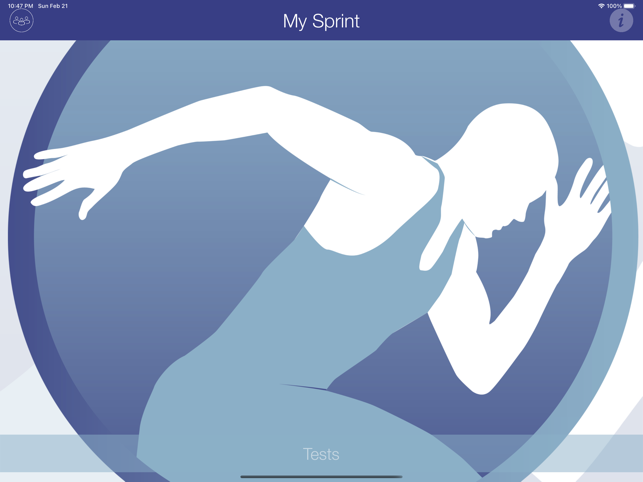Image resolution: width=643 pixels, height=482 pixels.
Task: Open the Tests section
Action: (321, 454)
